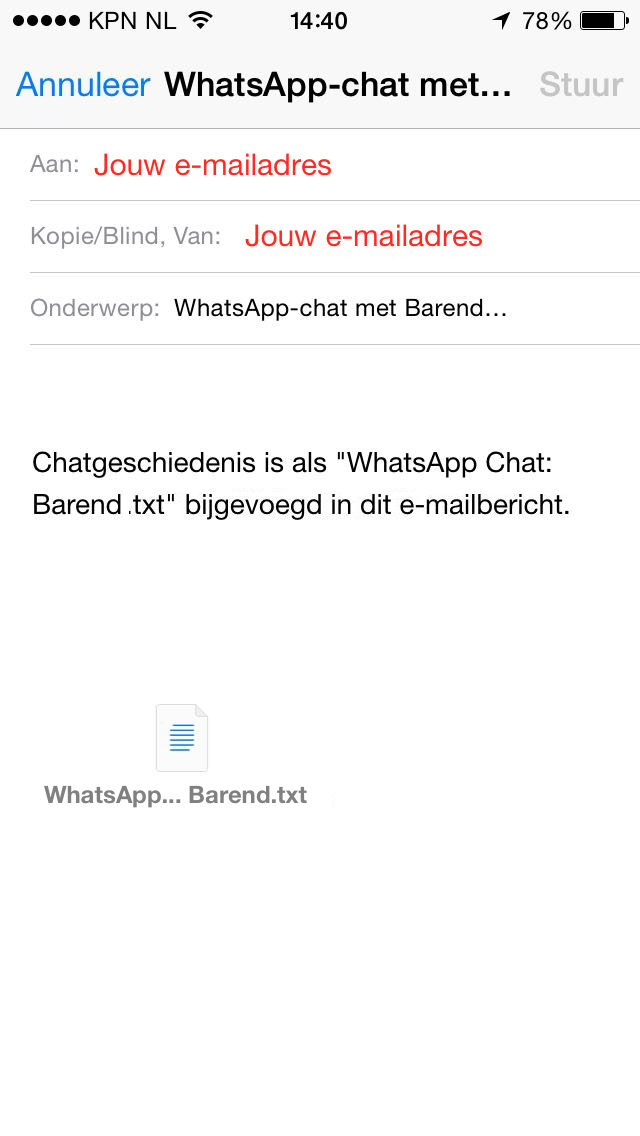Tap Stuur to send the email
This screenshot has height=1136, width=640.
(581, 85)
